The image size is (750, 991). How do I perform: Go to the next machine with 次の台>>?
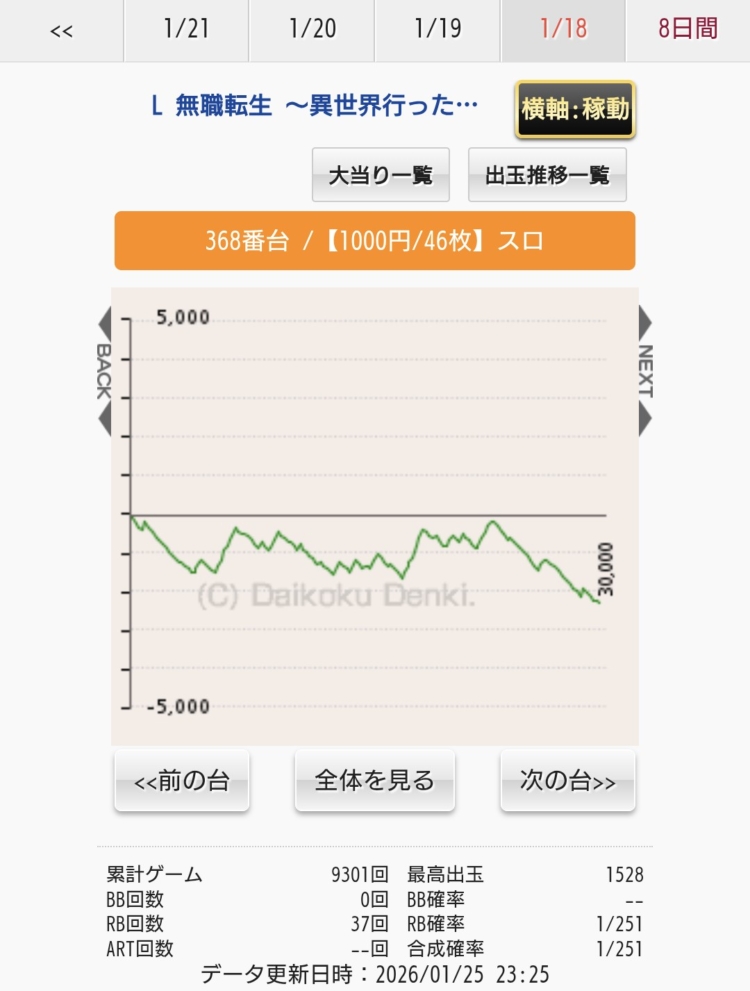coord(567,781)
